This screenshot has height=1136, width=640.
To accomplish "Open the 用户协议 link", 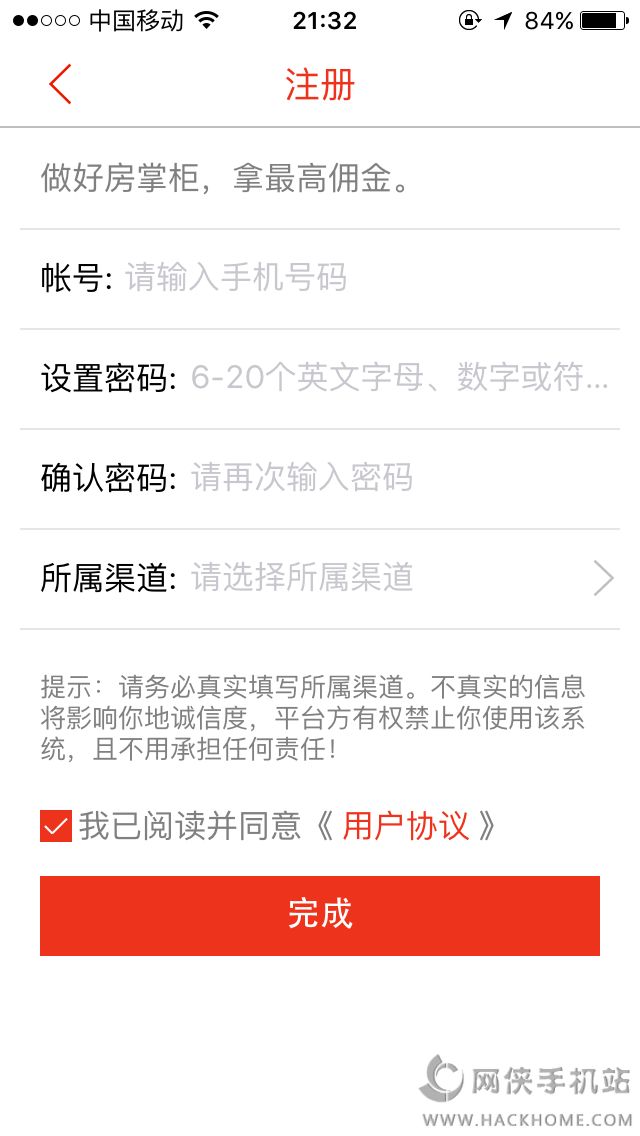I will pyautogui.click(x=405, y=826).
